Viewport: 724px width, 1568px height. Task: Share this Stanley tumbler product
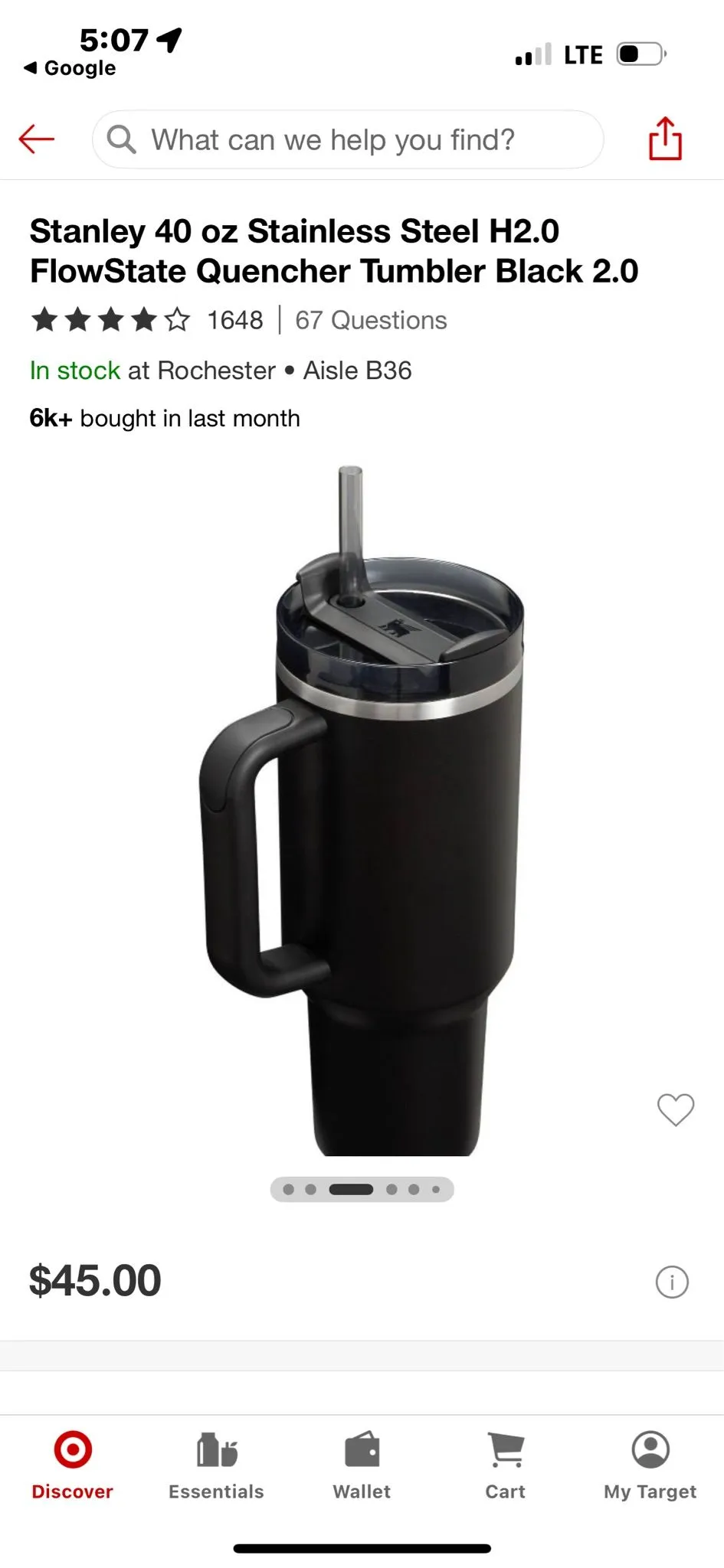665,139
